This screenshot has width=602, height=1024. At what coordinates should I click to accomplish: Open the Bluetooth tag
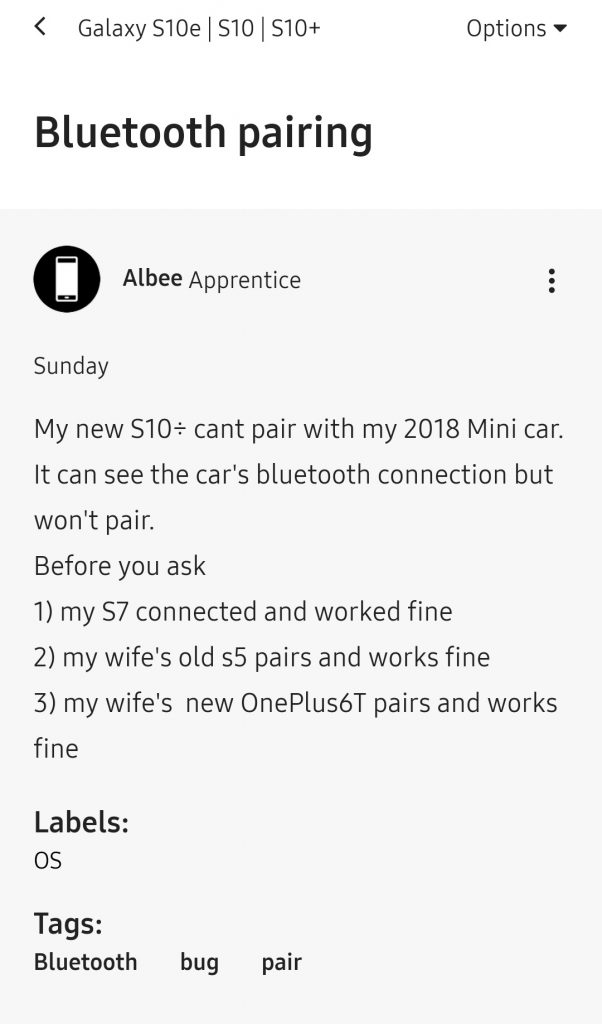click(x=86, y=962)
